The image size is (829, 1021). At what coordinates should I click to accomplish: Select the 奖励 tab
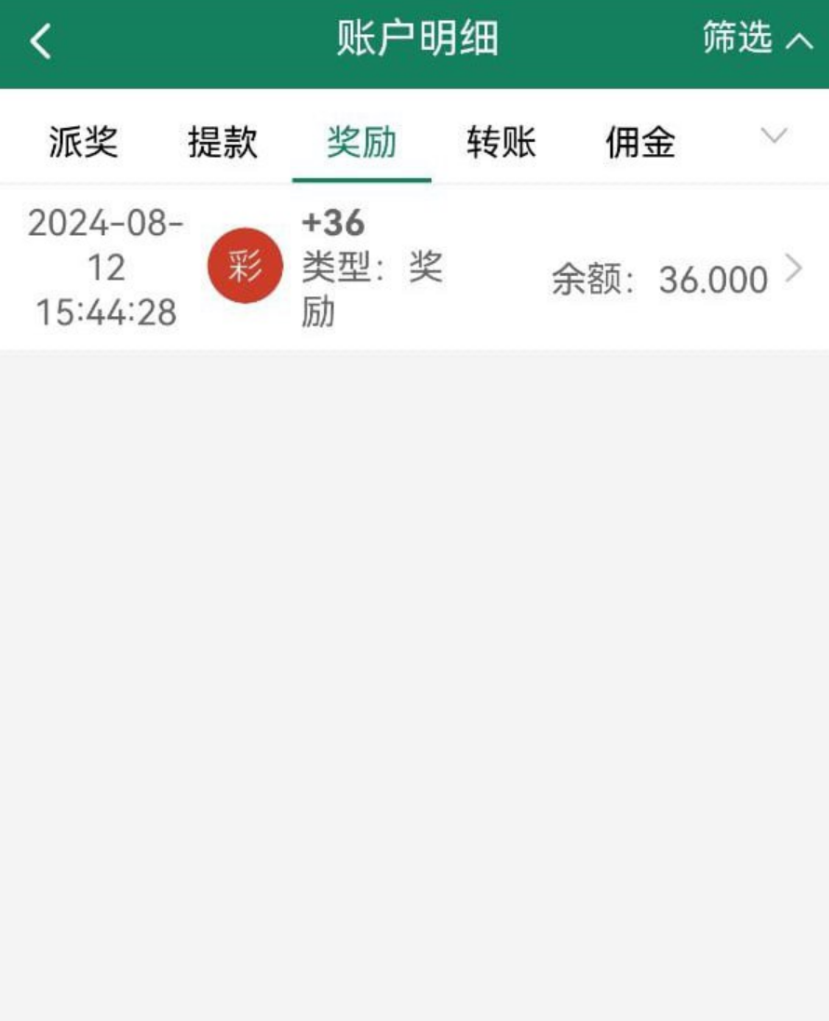pyautogui.click(x=361, y=143)
